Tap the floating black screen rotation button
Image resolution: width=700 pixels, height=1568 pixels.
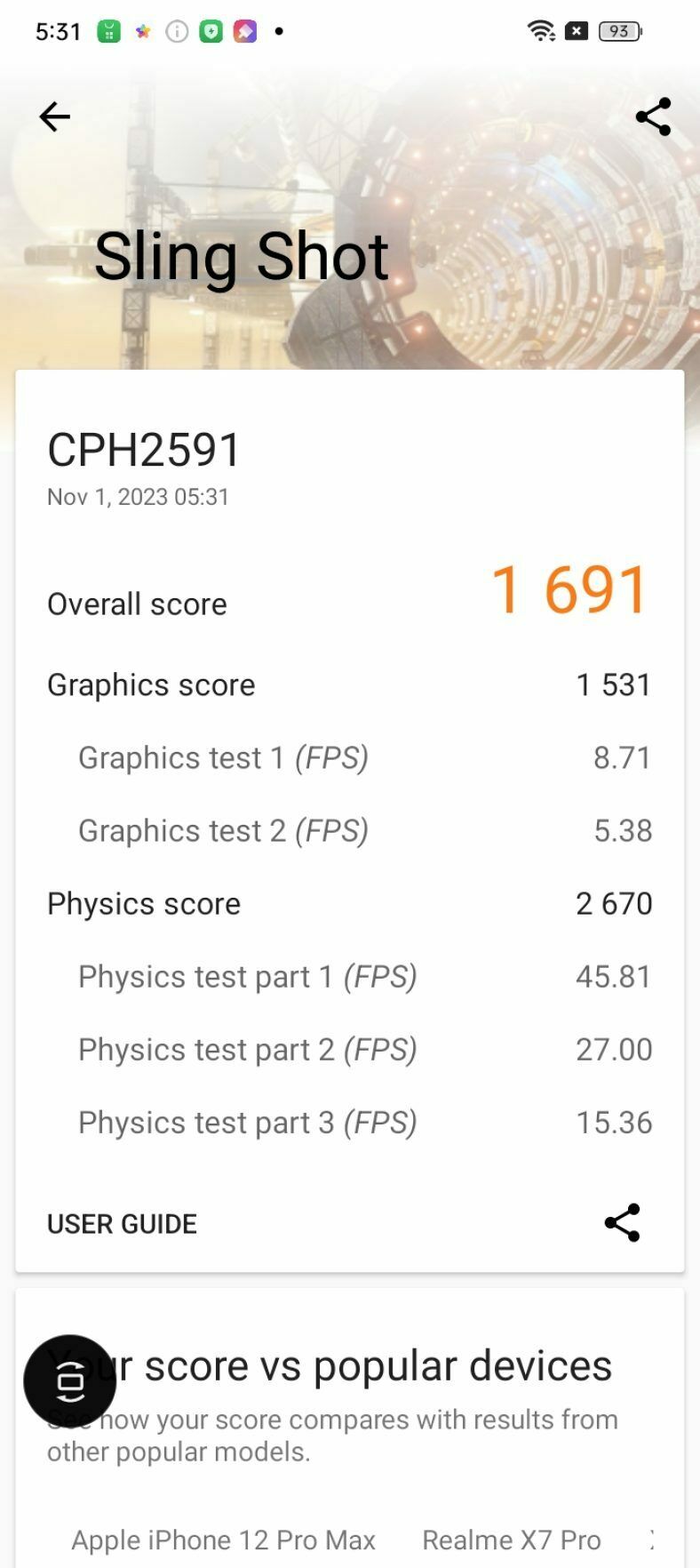(x=69, y=1380)
